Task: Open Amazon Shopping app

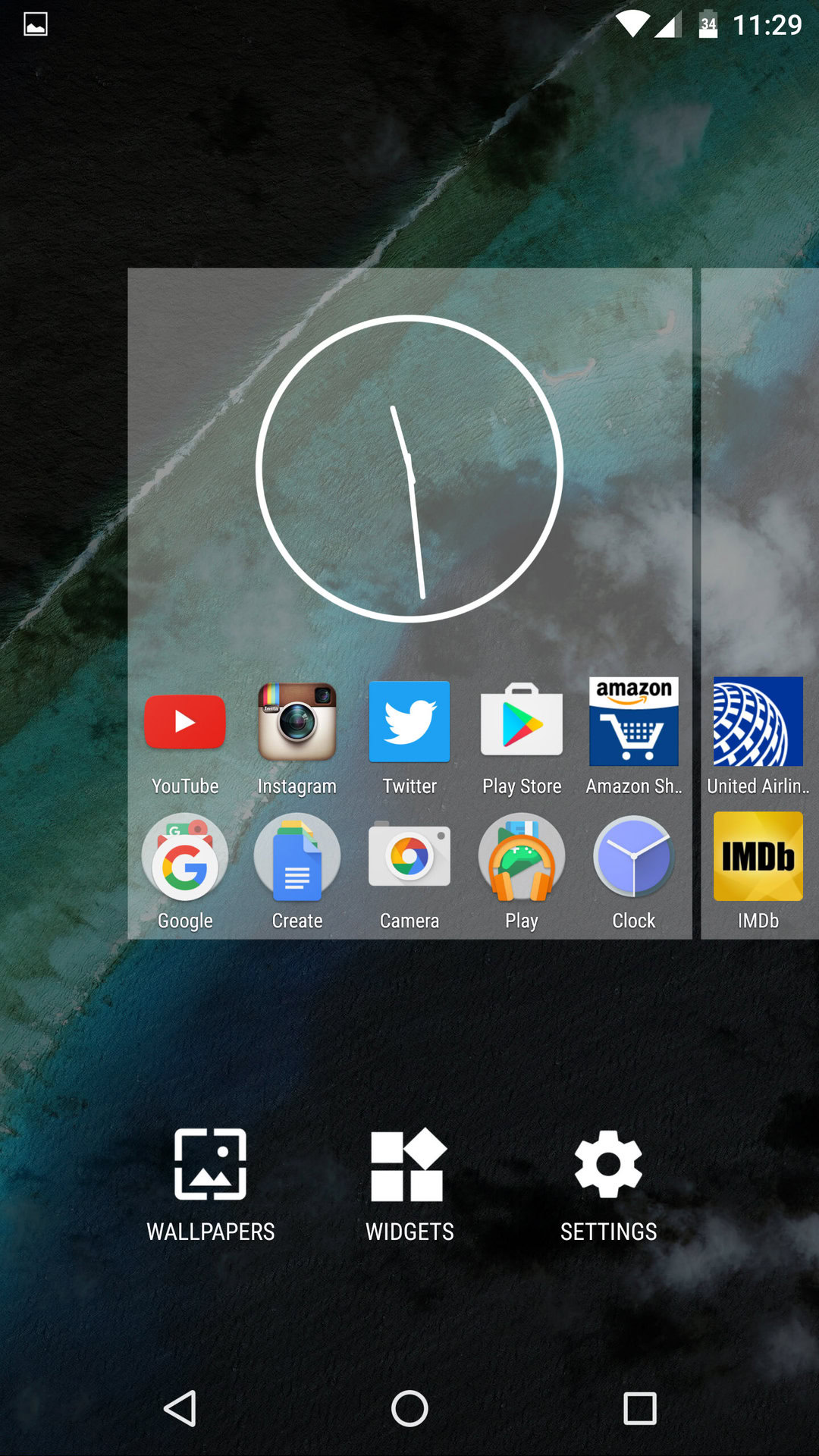Action: pos(634,723)
